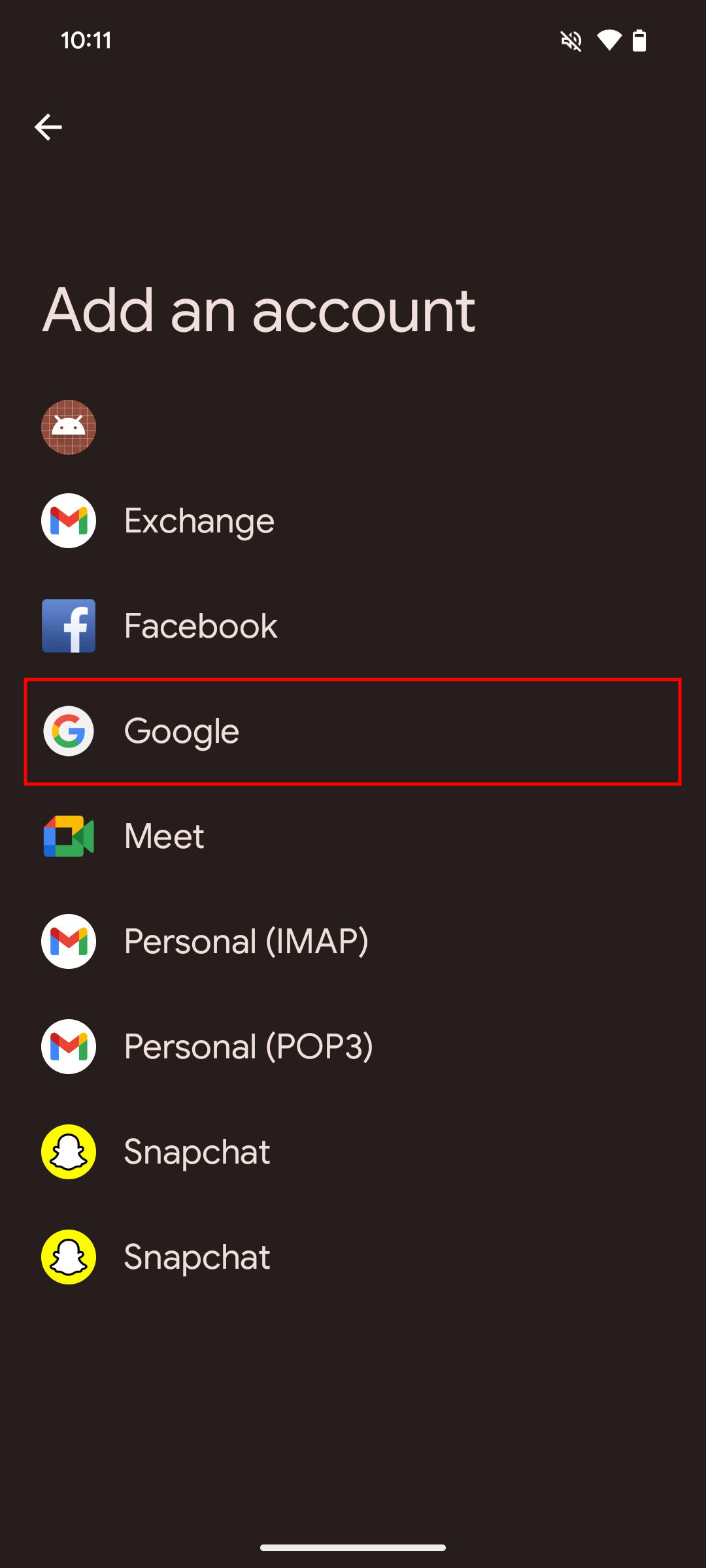Image resolution: width=706 pixels, height=1568 pixels.
Task: Choose Facebook account type
Action: click(200, 626)
